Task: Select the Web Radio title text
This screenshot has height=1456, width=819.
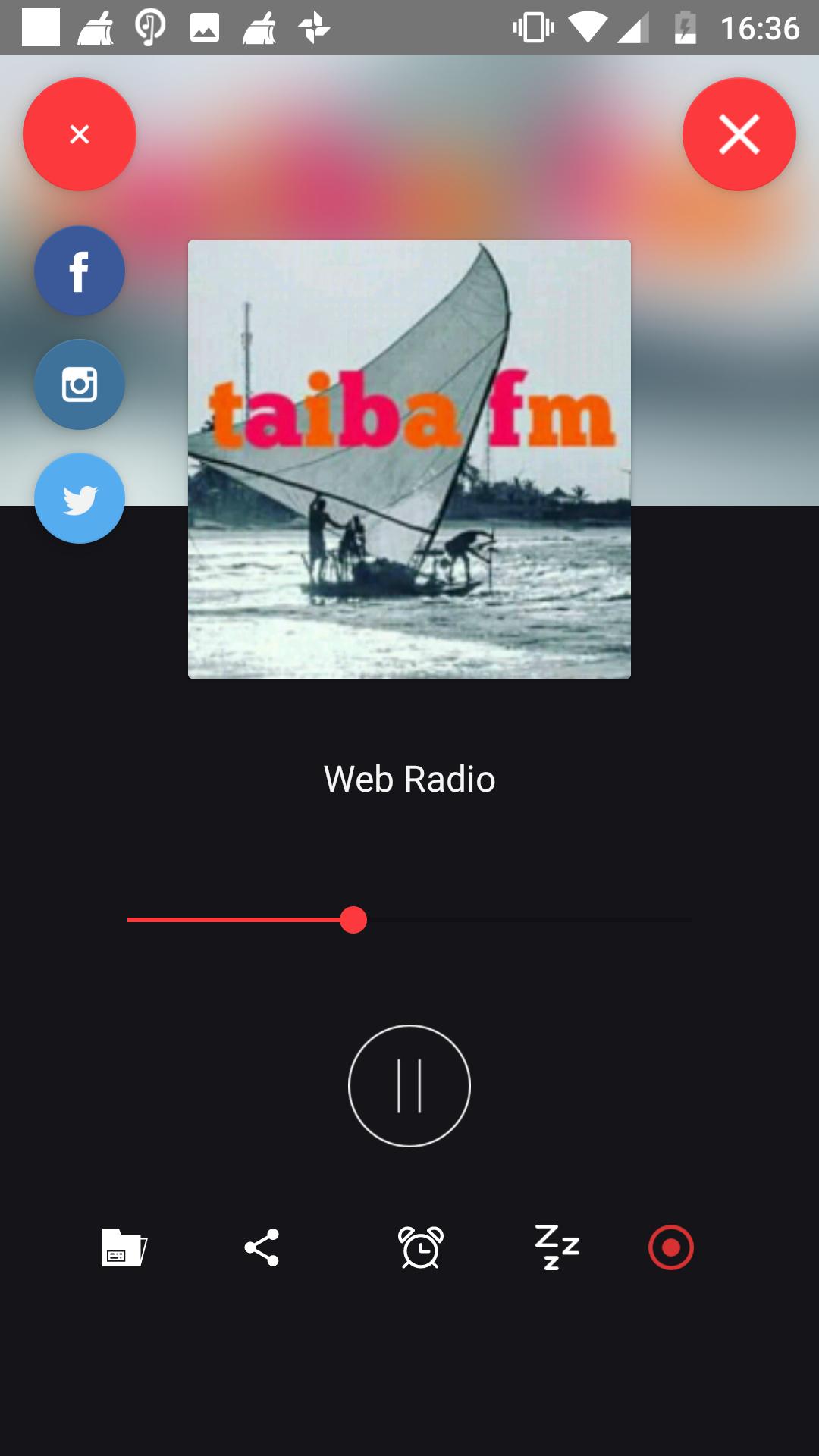Action: point(409,778)
